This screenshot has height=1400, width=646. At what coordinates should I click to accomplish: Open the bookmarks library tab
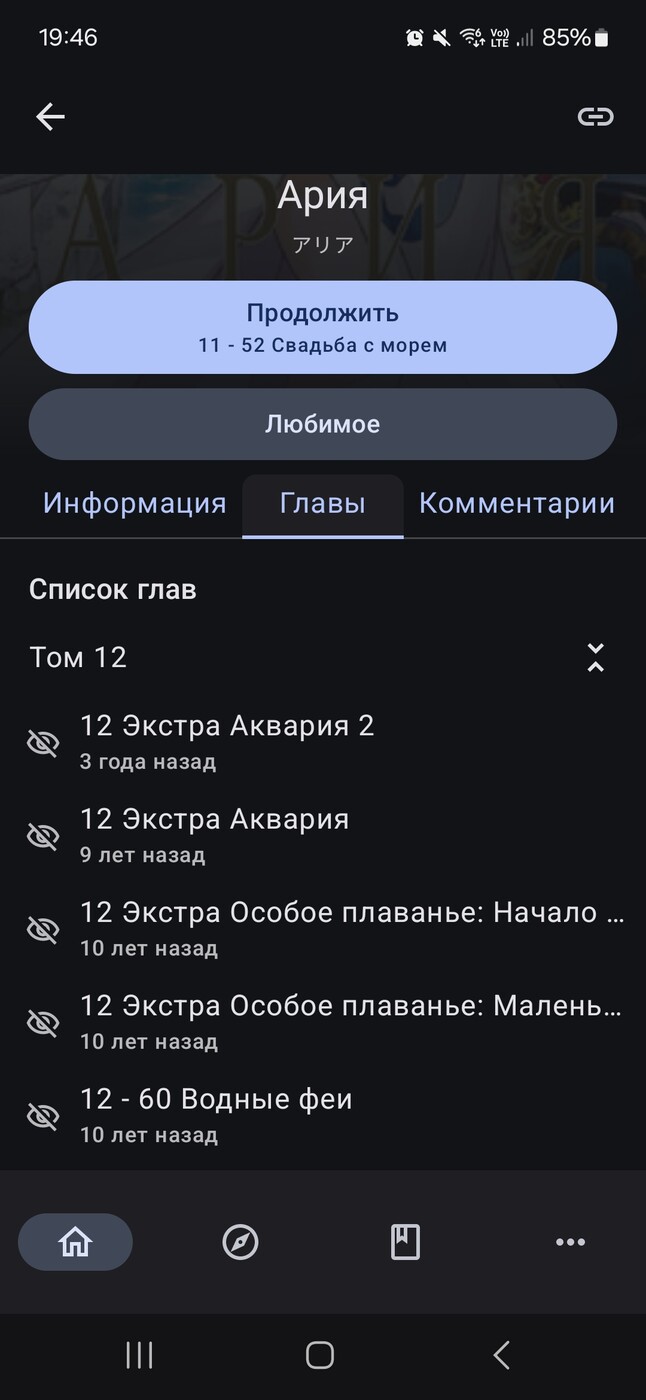coord(405,1242)
